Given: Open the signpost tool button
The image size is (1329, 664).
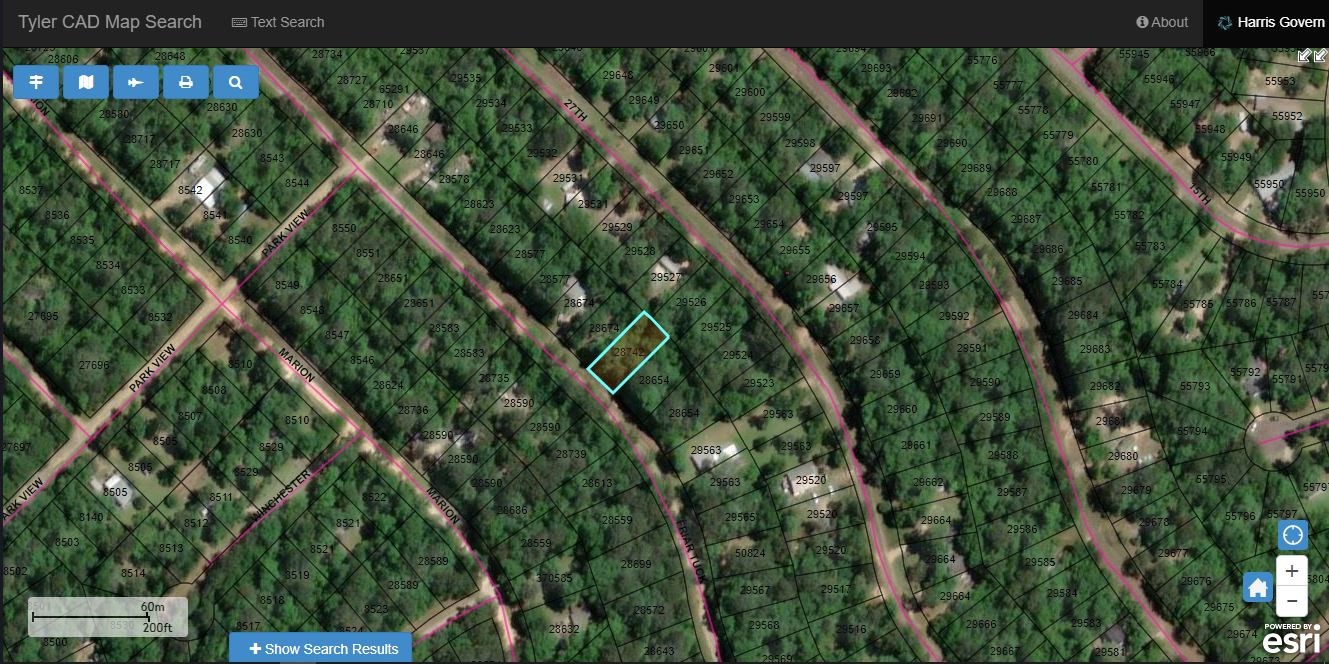Looking at the screenshot, I should pos(36,82).
